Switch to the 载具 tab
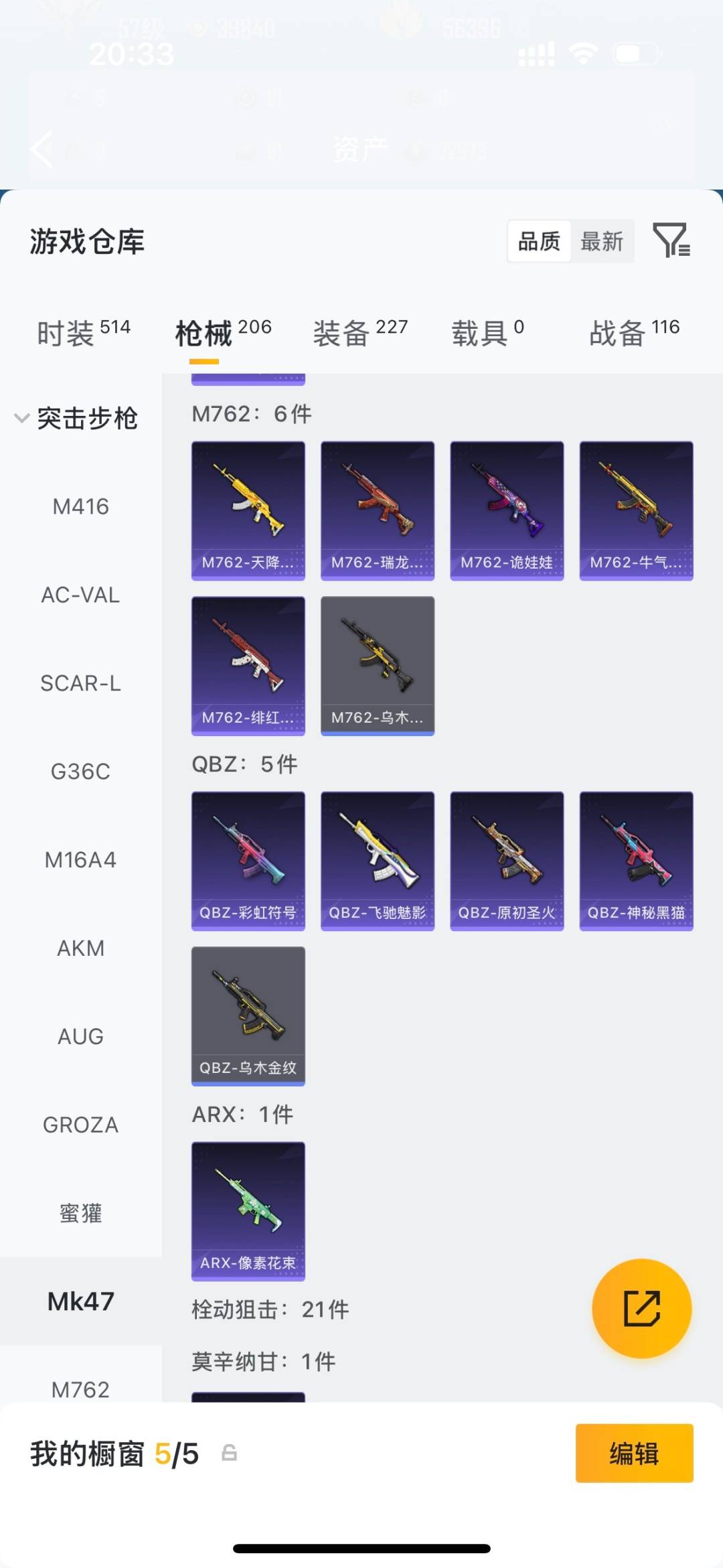The width and height of the screenshot is (723, 1568). pyautogui.click(x=487, y=332)
